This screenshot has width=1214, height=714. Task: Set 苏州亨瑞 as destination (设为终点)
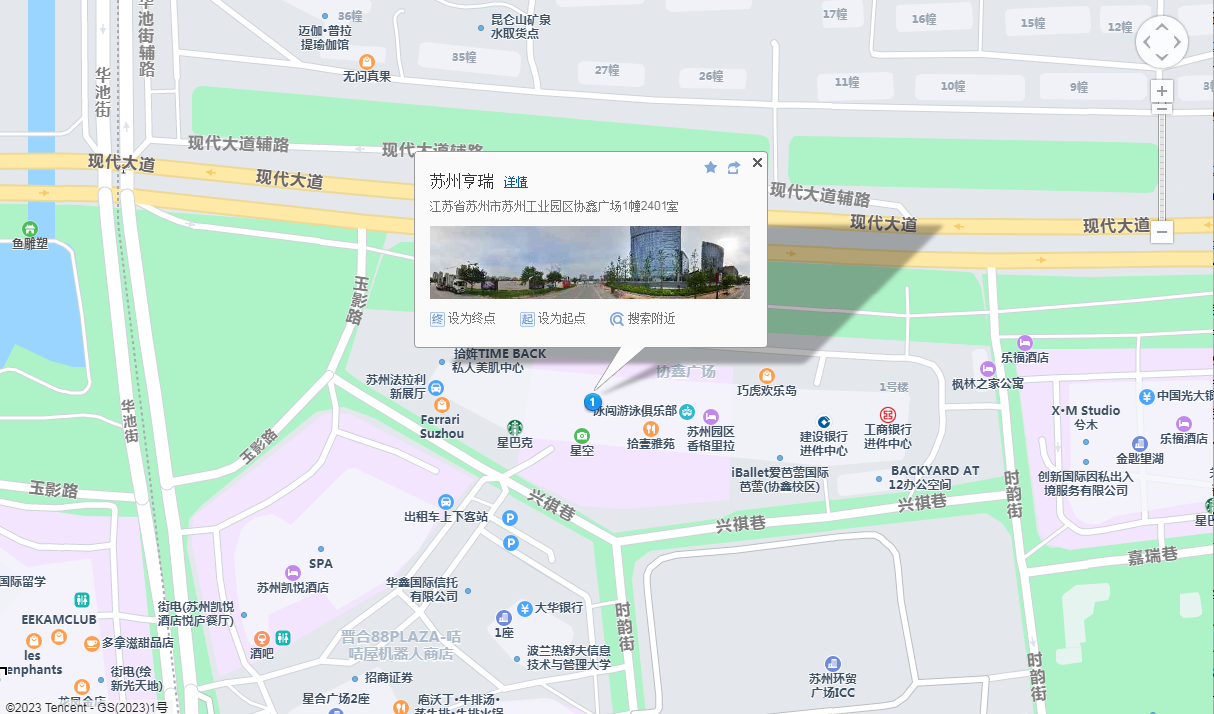tap(463, 319)
